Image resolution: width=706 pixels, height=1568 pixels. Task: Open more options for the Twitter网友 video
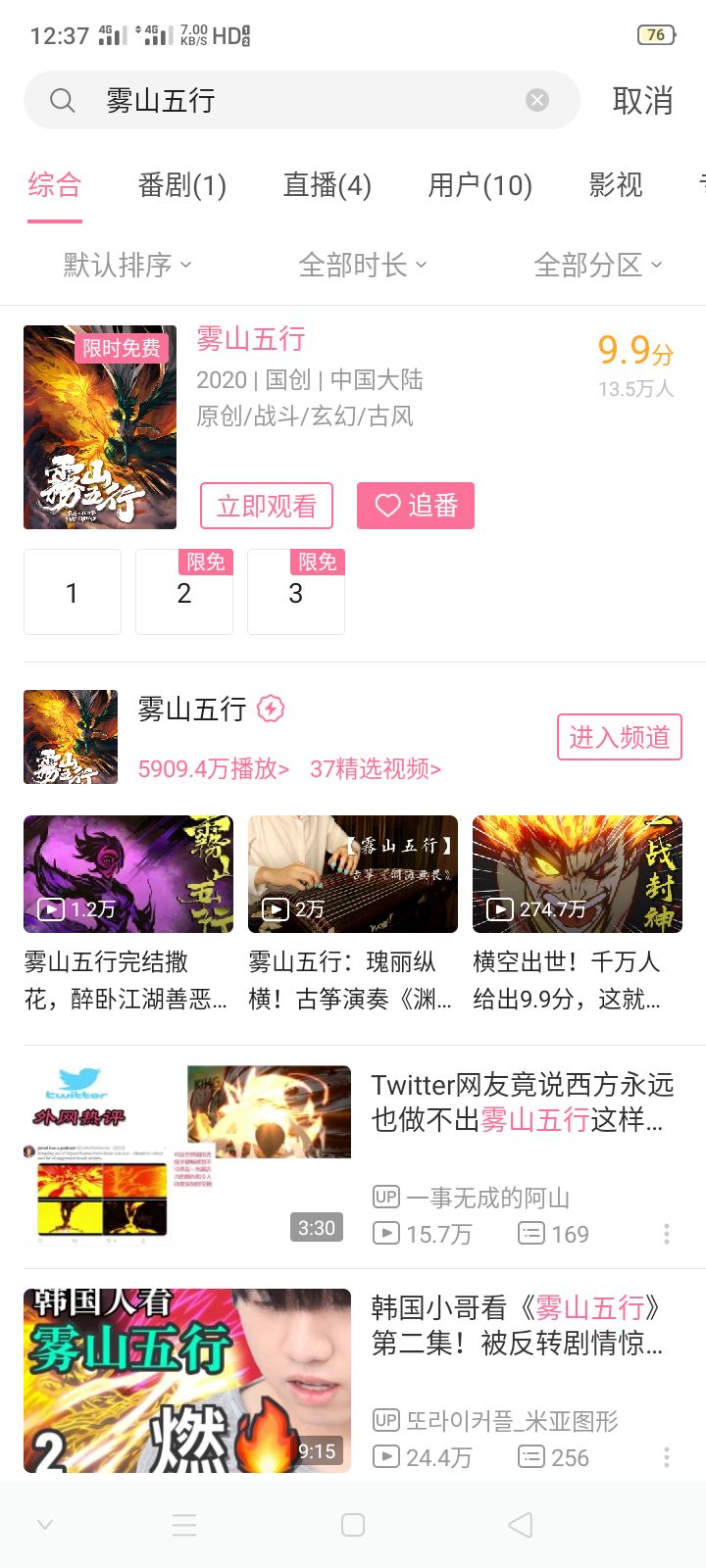[x=667, y=1234]
